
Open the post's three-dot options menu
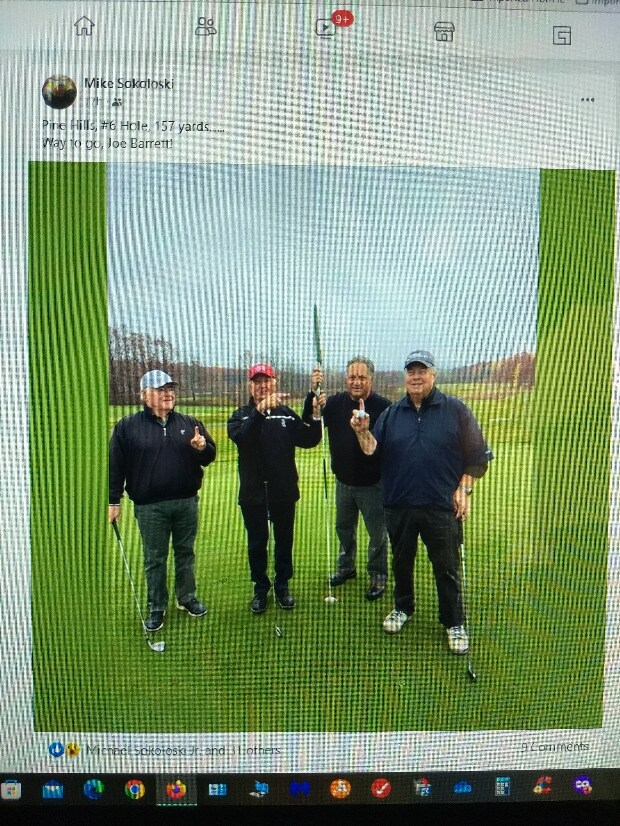point(587,99)
